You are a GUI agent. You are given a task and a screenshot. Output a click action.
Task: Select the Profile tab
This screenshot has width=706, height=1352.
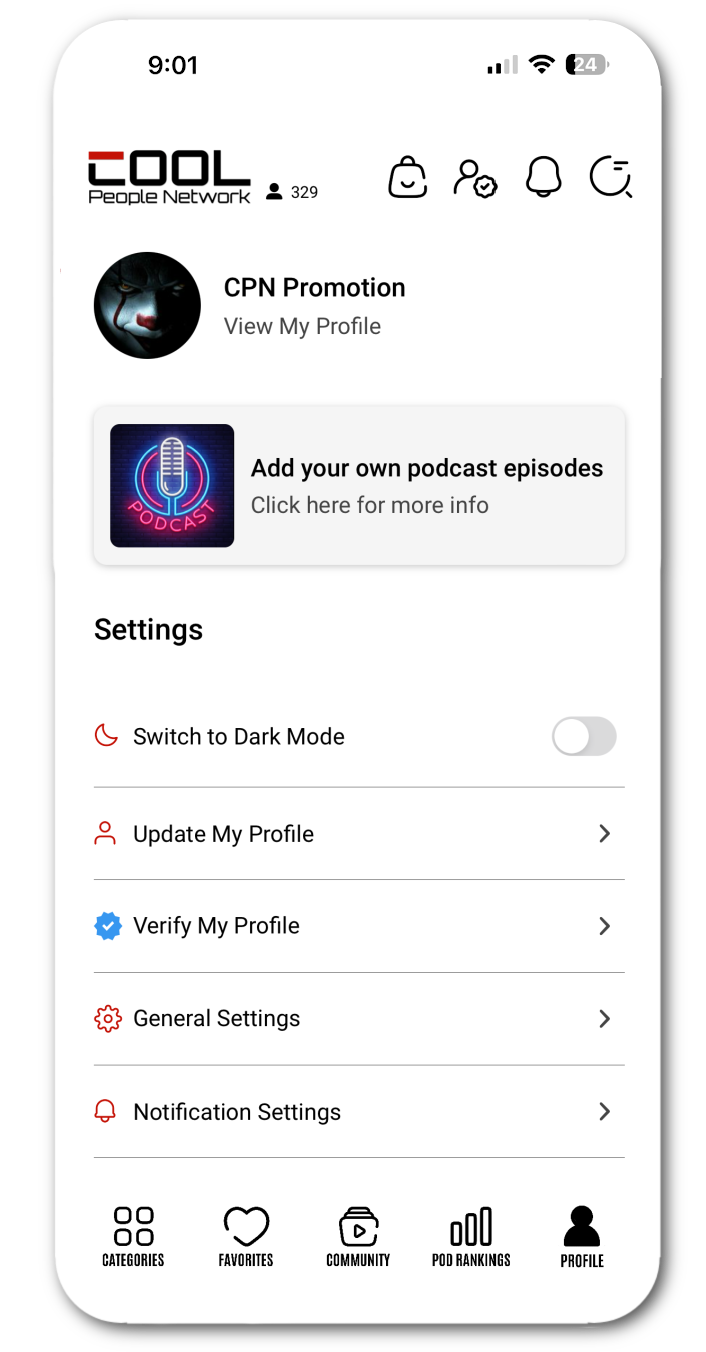pyautogui.click(x=582, y=1237)
